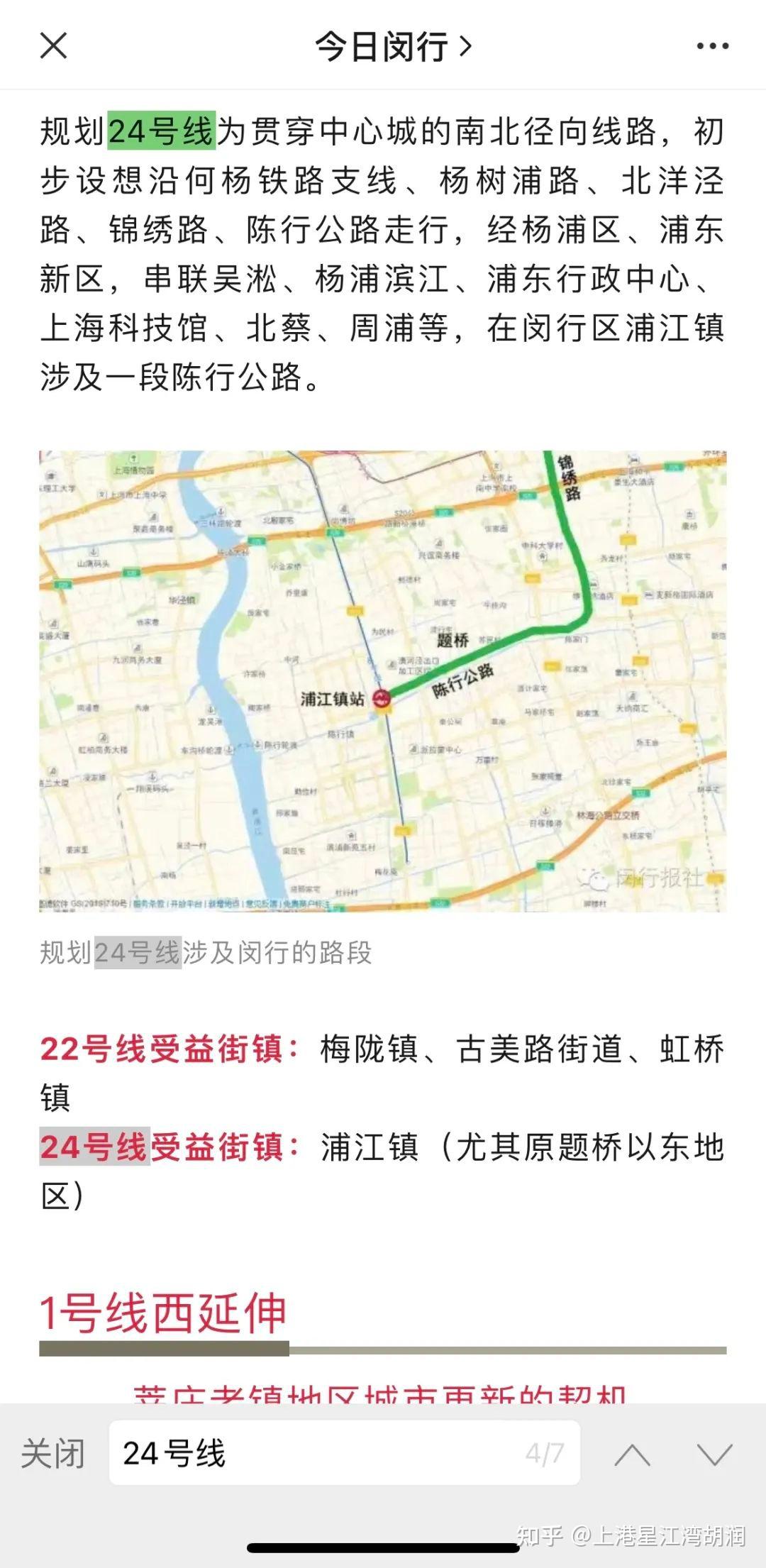Tap the red metro logo marker at 浦江镇站

(x=381, y=697)
